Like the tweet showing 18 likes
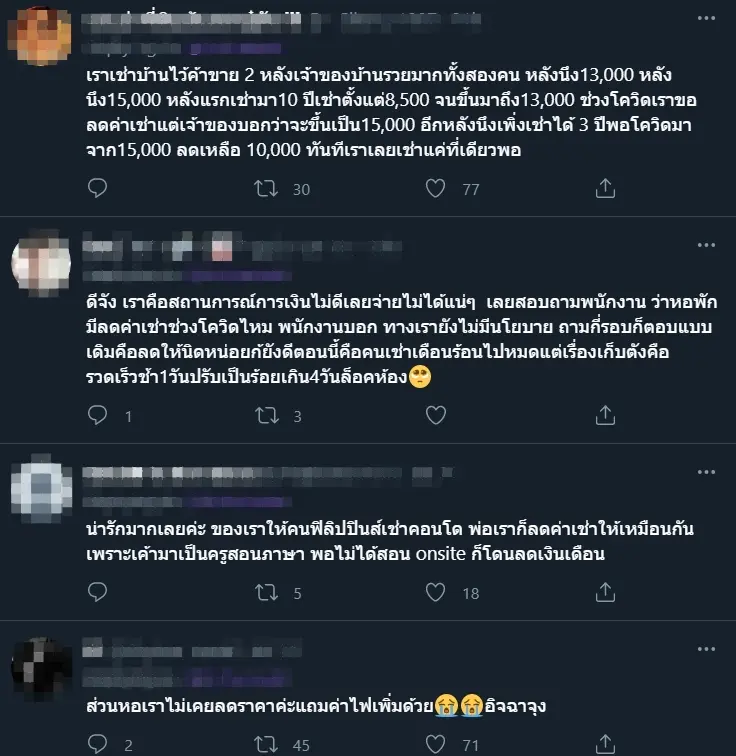The width and height of the screenshot is (736, 756). 436,593
